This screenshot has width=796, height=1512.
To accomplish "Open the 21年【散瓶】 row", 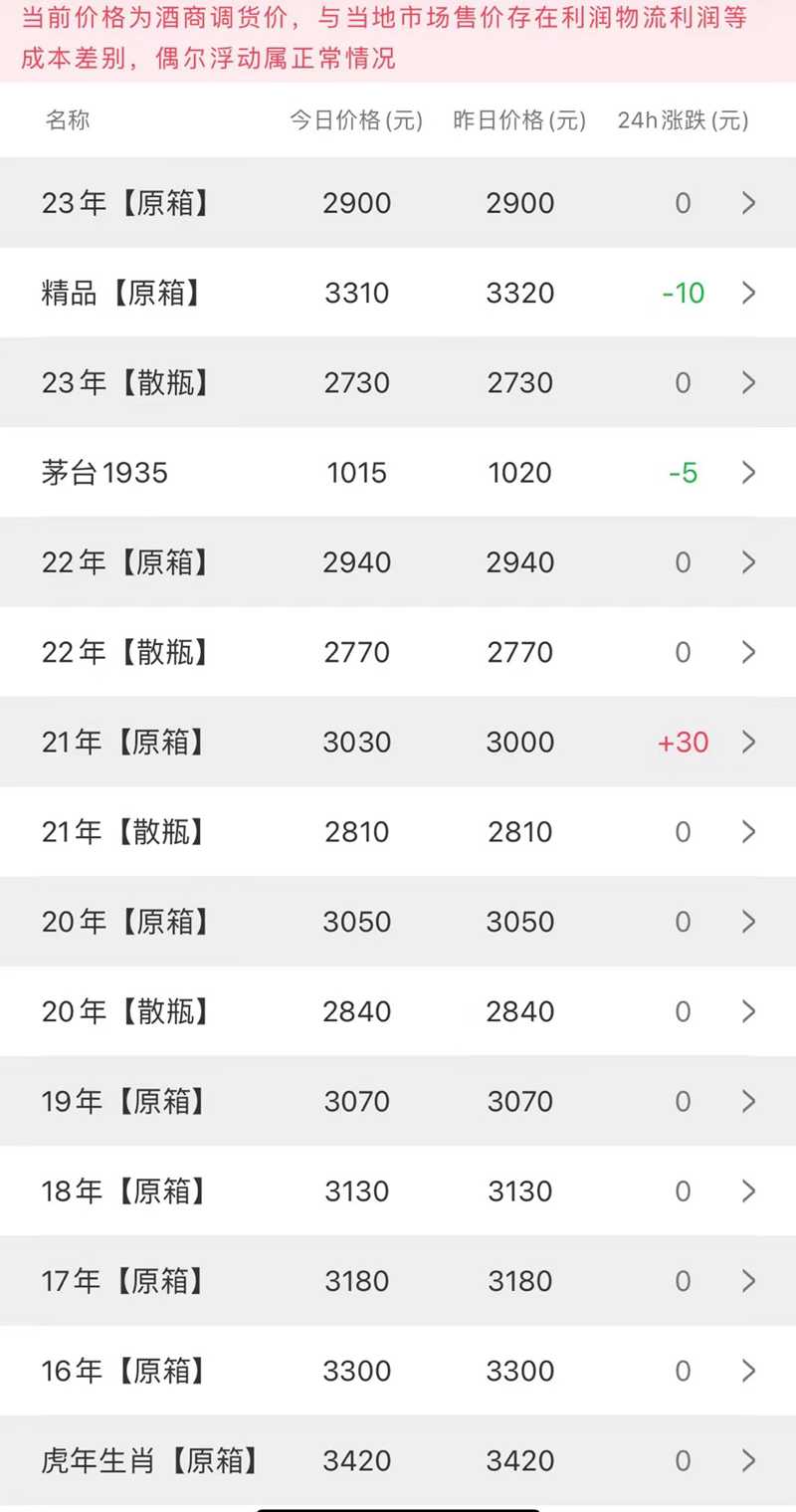I will (x=398, y=832).
